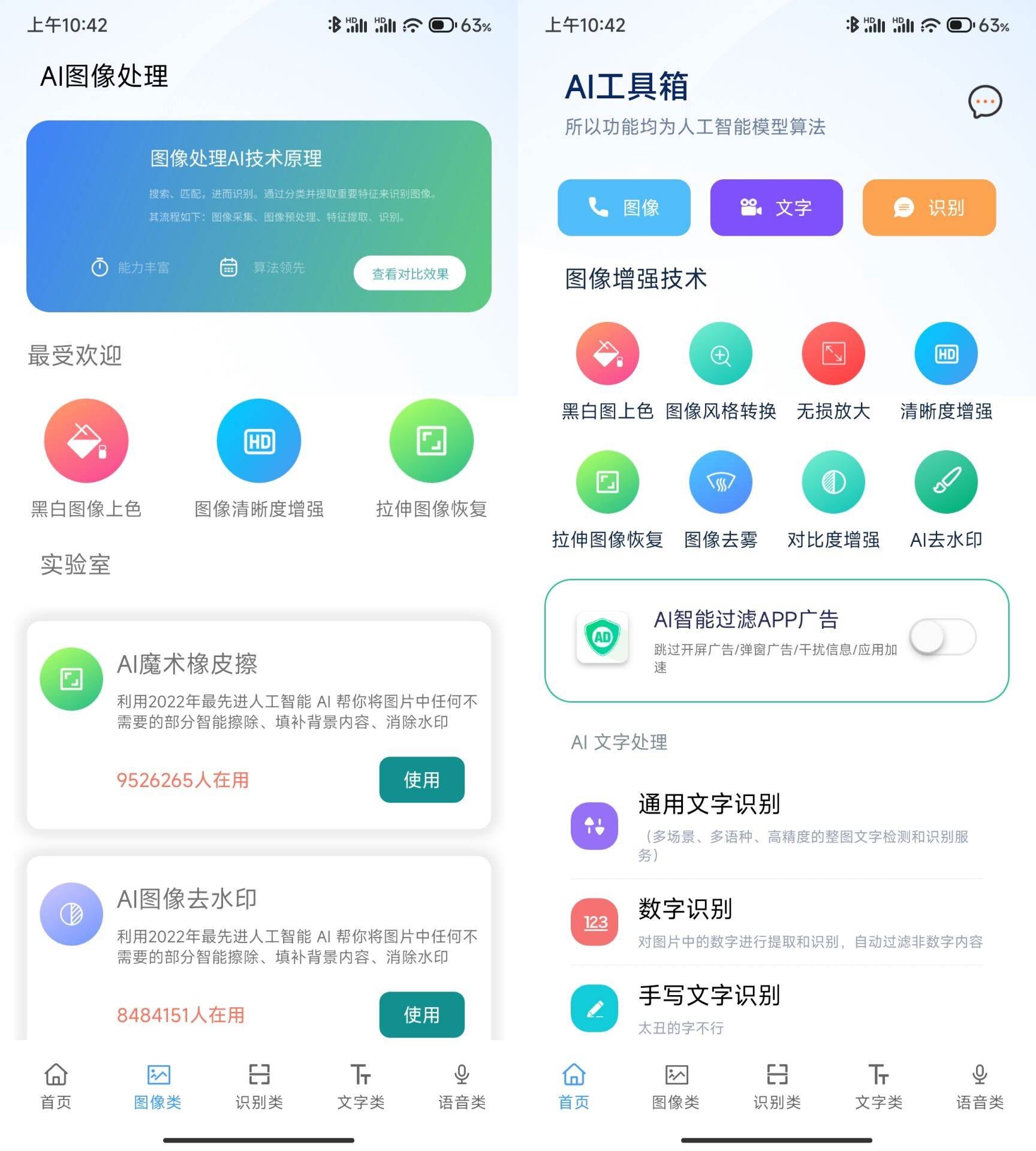Open 对比度增强 tool
Viewport: 1036px width, 1151px height.
click(833, 483)
